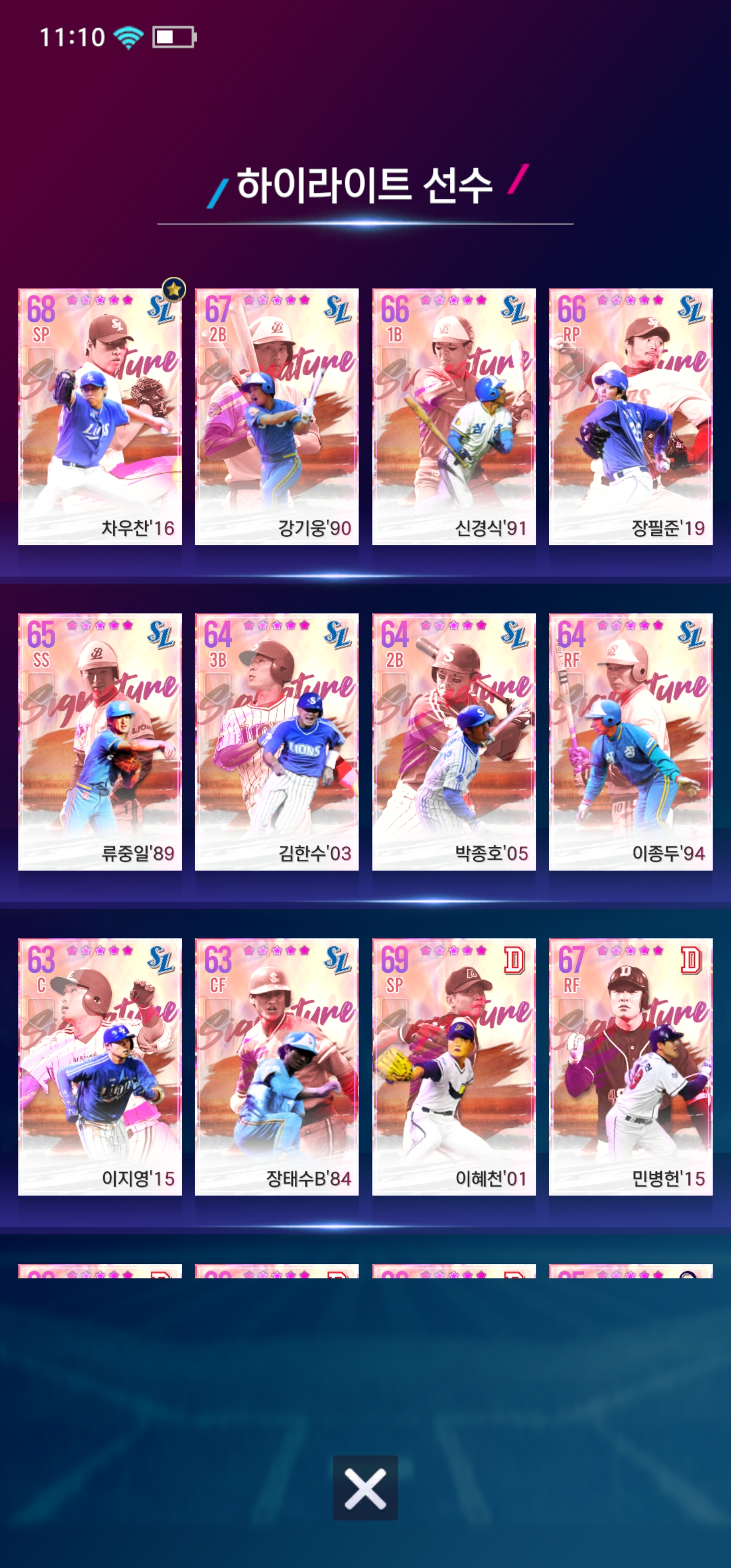The height and width of the screenshot is (1568, 731).
Task: Select the 강기웅'90 player card
Action: (276, 416)
